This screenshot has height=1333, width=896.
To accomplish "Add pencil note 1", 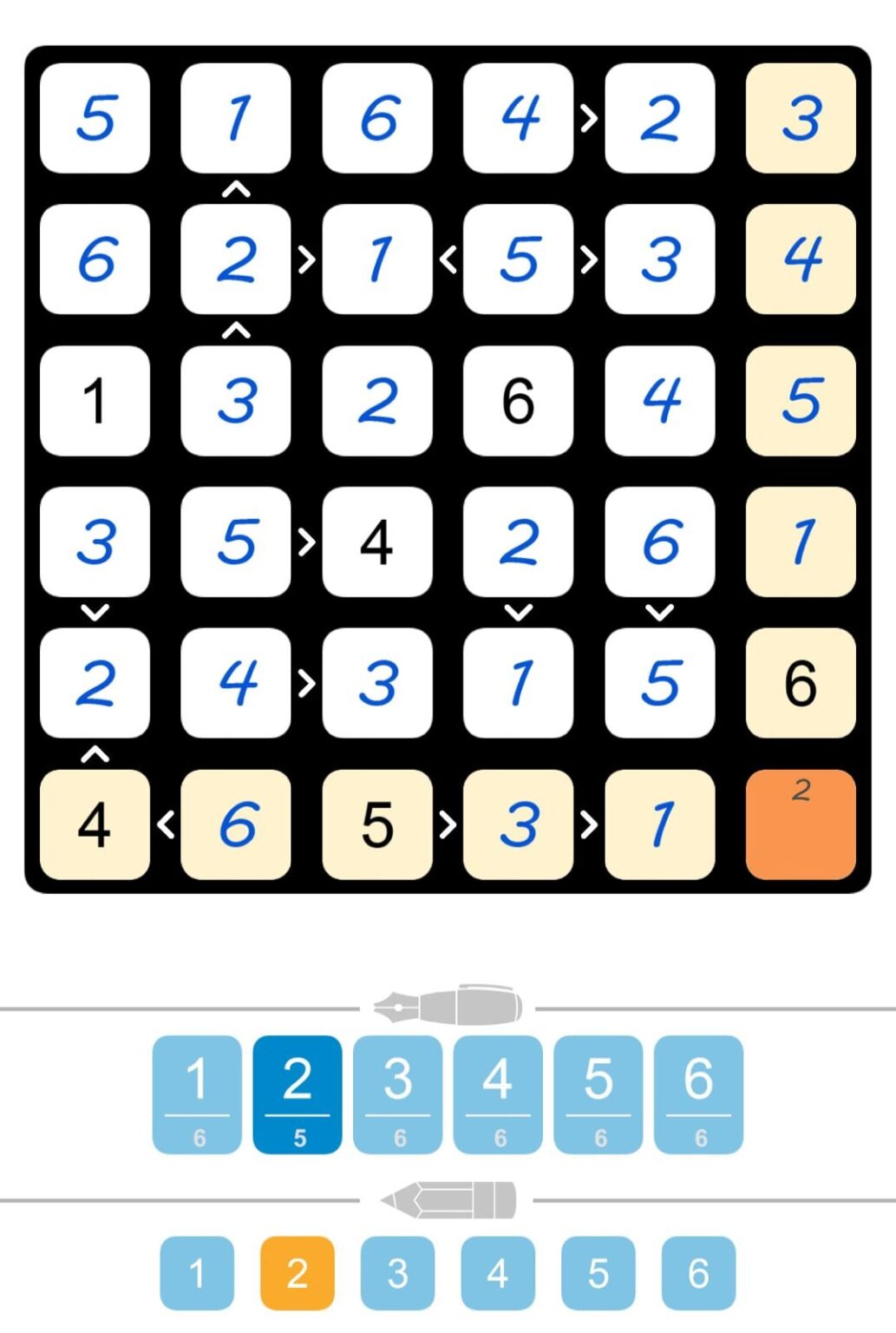I will [197, 1273].
